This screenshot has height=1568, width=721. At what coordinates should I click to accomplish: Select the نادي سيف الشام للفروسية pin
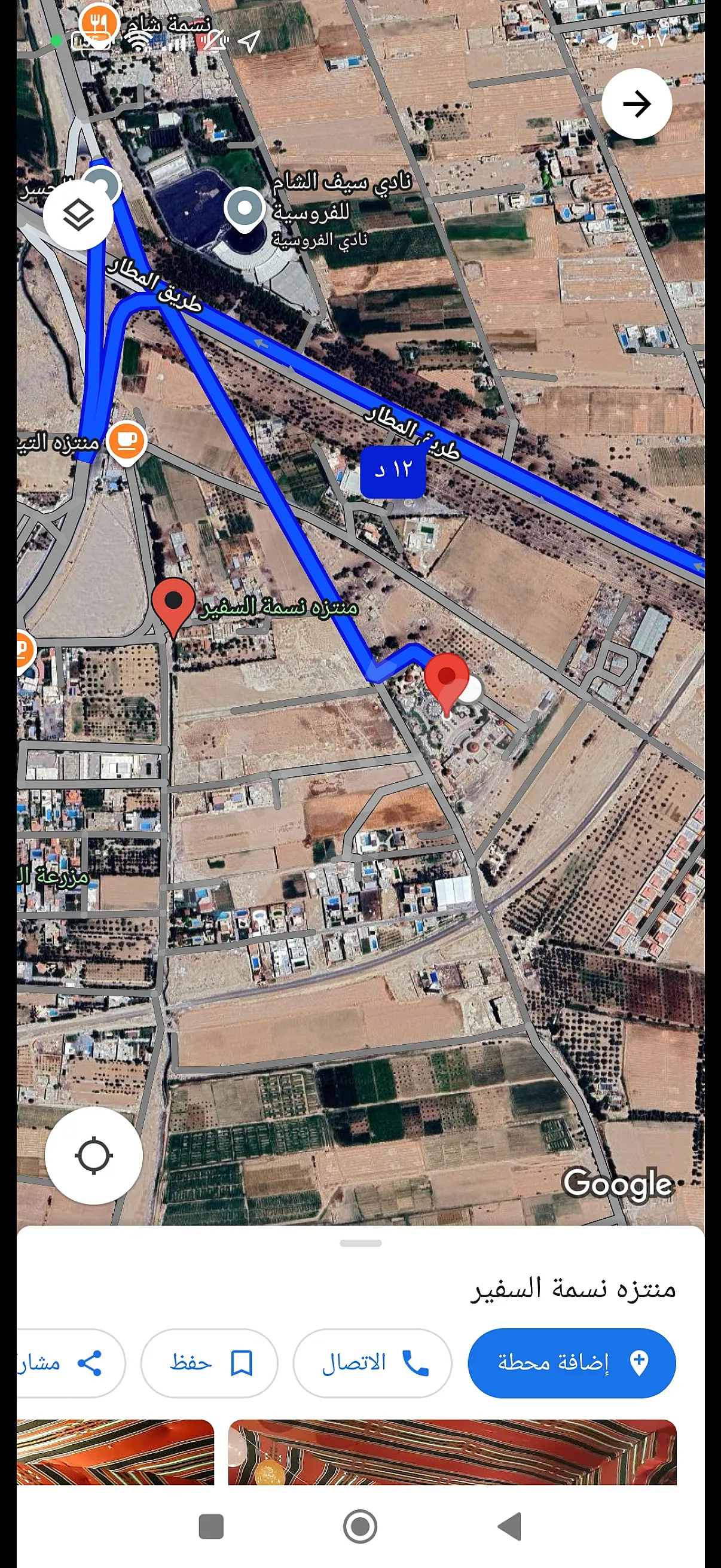coord(244,208)
